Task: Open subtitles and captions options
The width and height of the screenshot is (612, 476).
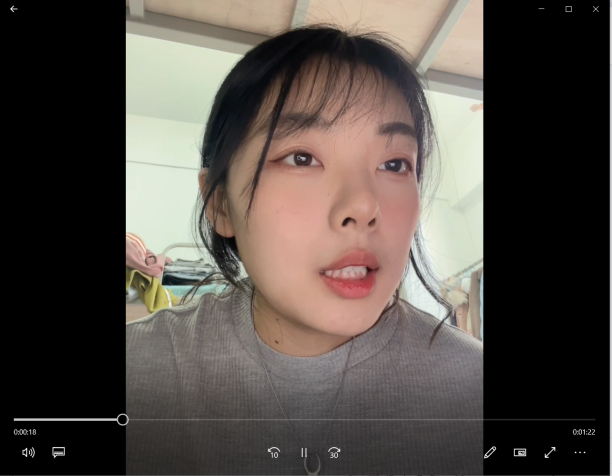Action: 58,453
